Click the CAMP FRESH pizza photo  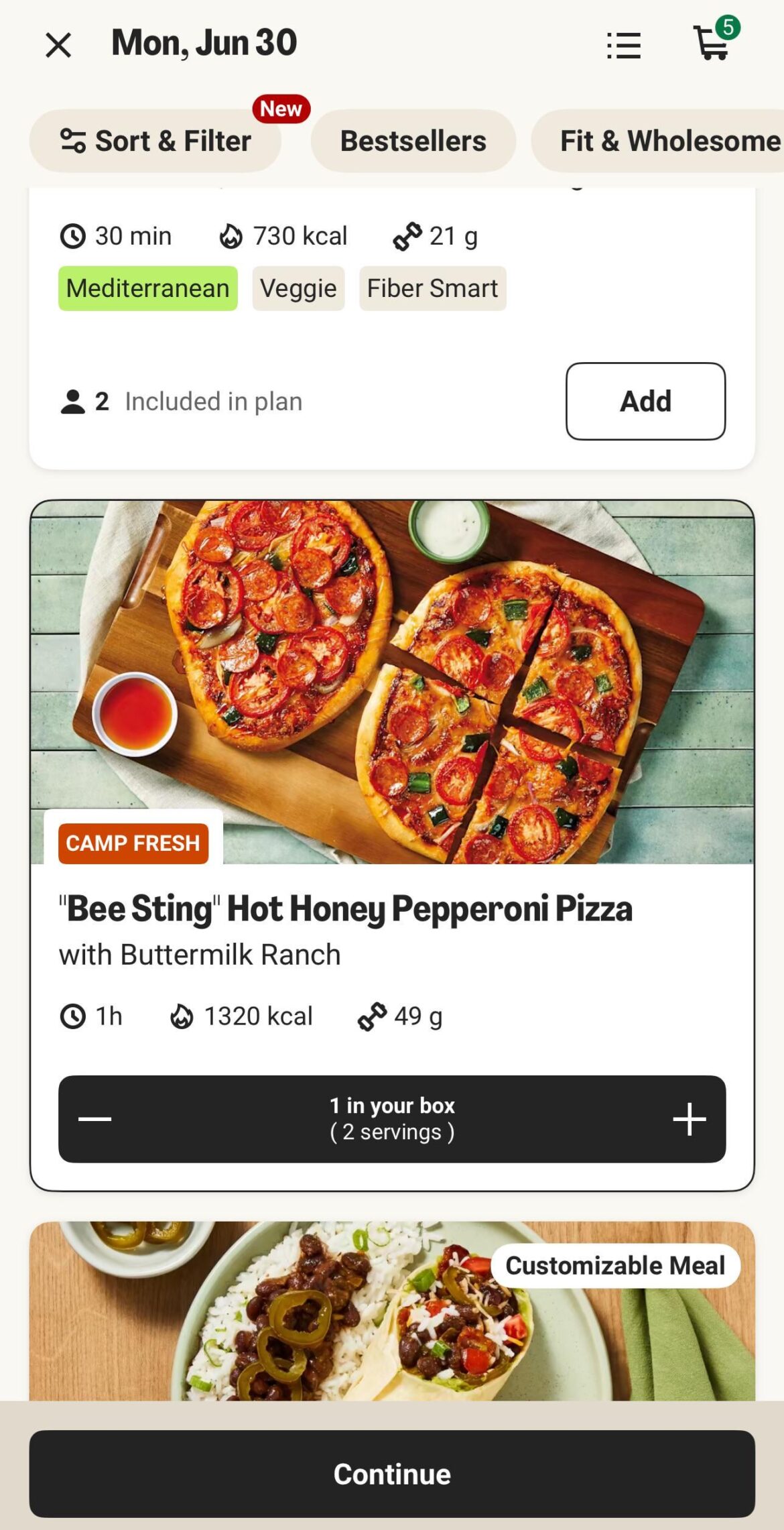(x=392, y=684)
